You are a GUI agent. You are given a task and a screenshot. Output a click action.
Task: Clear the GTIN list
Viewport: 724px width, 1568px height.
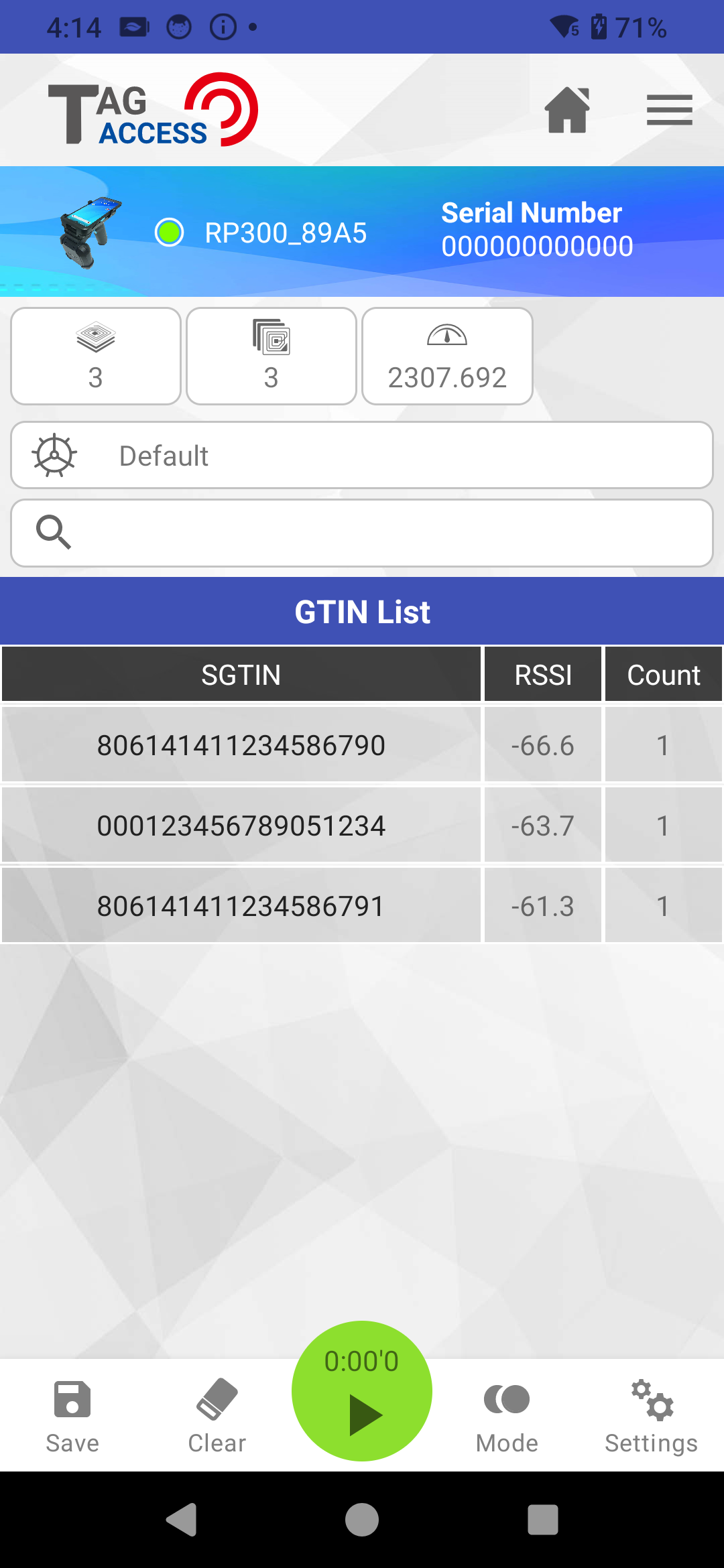217,1415
